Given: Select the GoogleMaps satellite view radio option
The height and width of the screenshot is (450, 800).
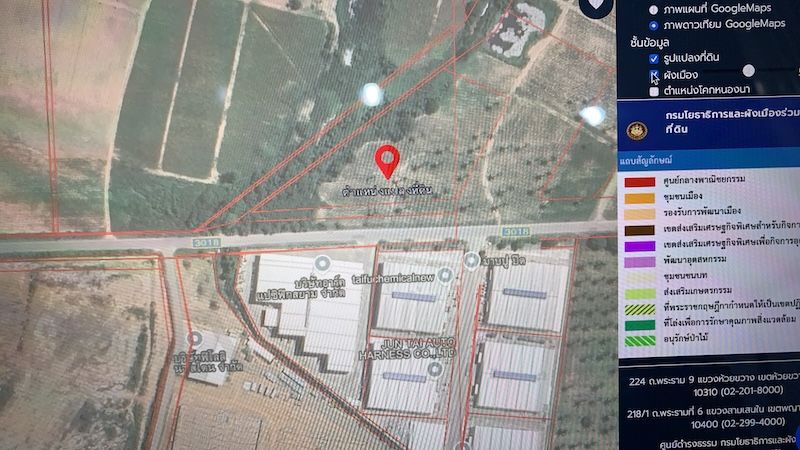Looking at the screenshot, I should pyautogui.click(x=654, y=24).
